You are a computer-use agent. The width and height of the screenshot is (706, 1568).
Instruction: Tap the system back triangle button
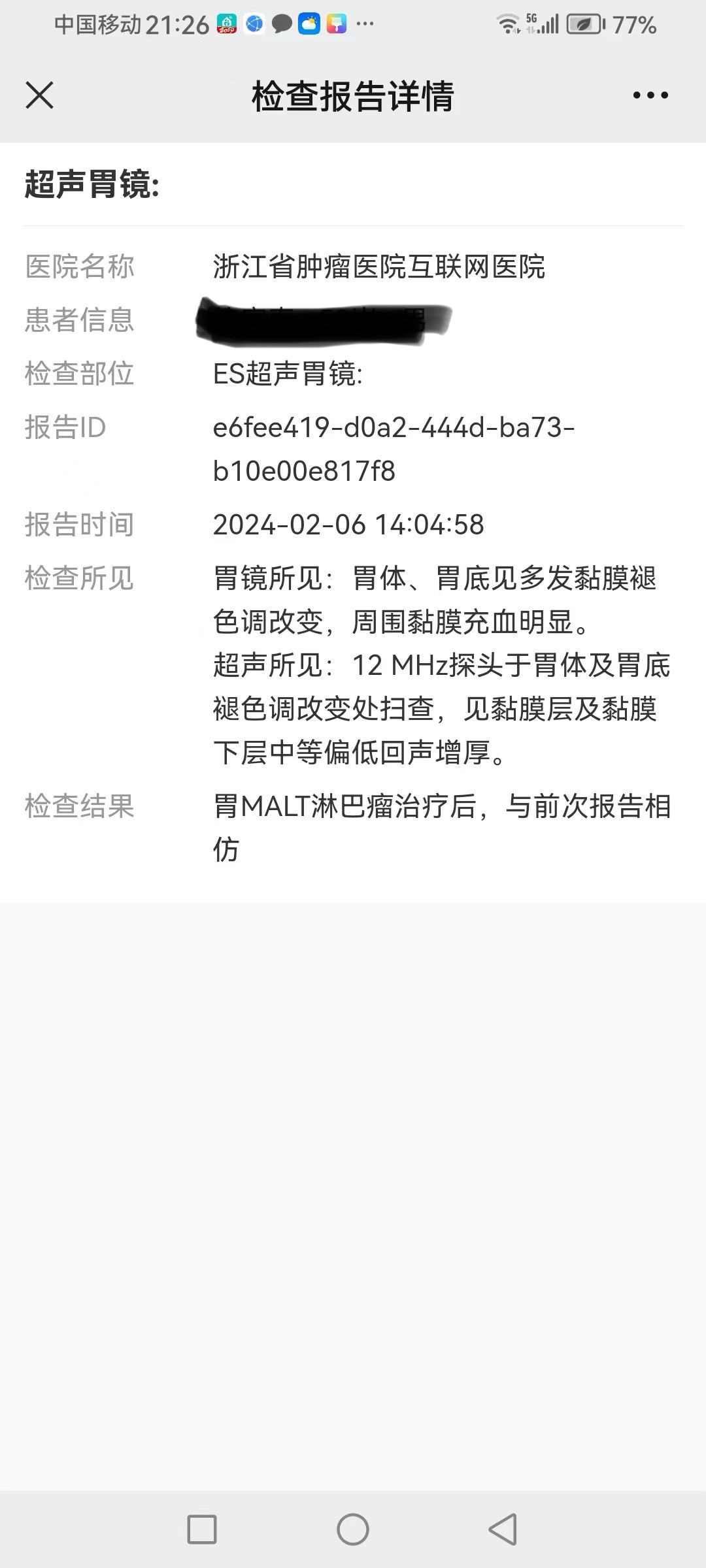click(503, 1529)
